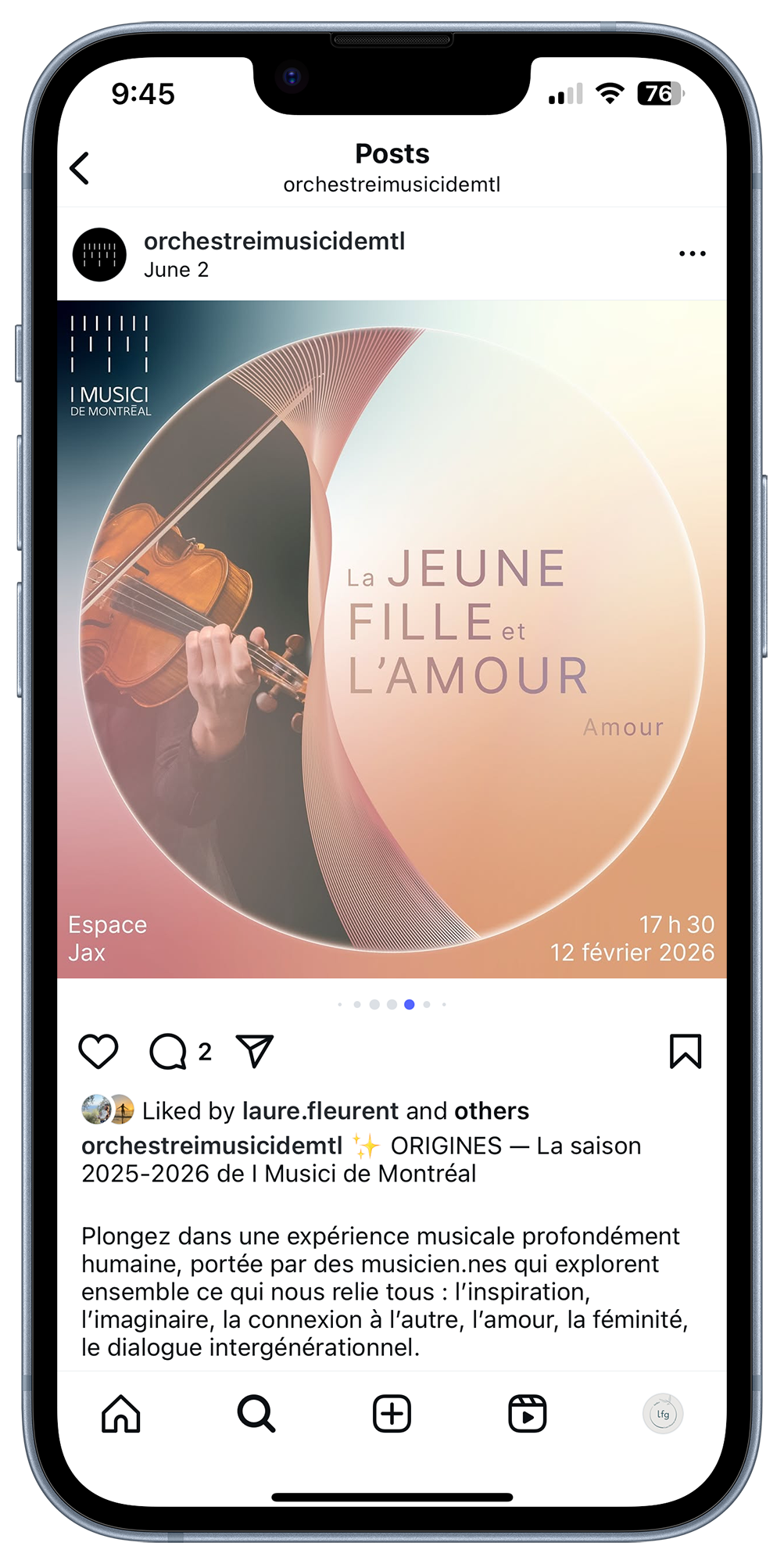Tap the La Jeune Fille et L'Amour poster

tap(392, 639)
